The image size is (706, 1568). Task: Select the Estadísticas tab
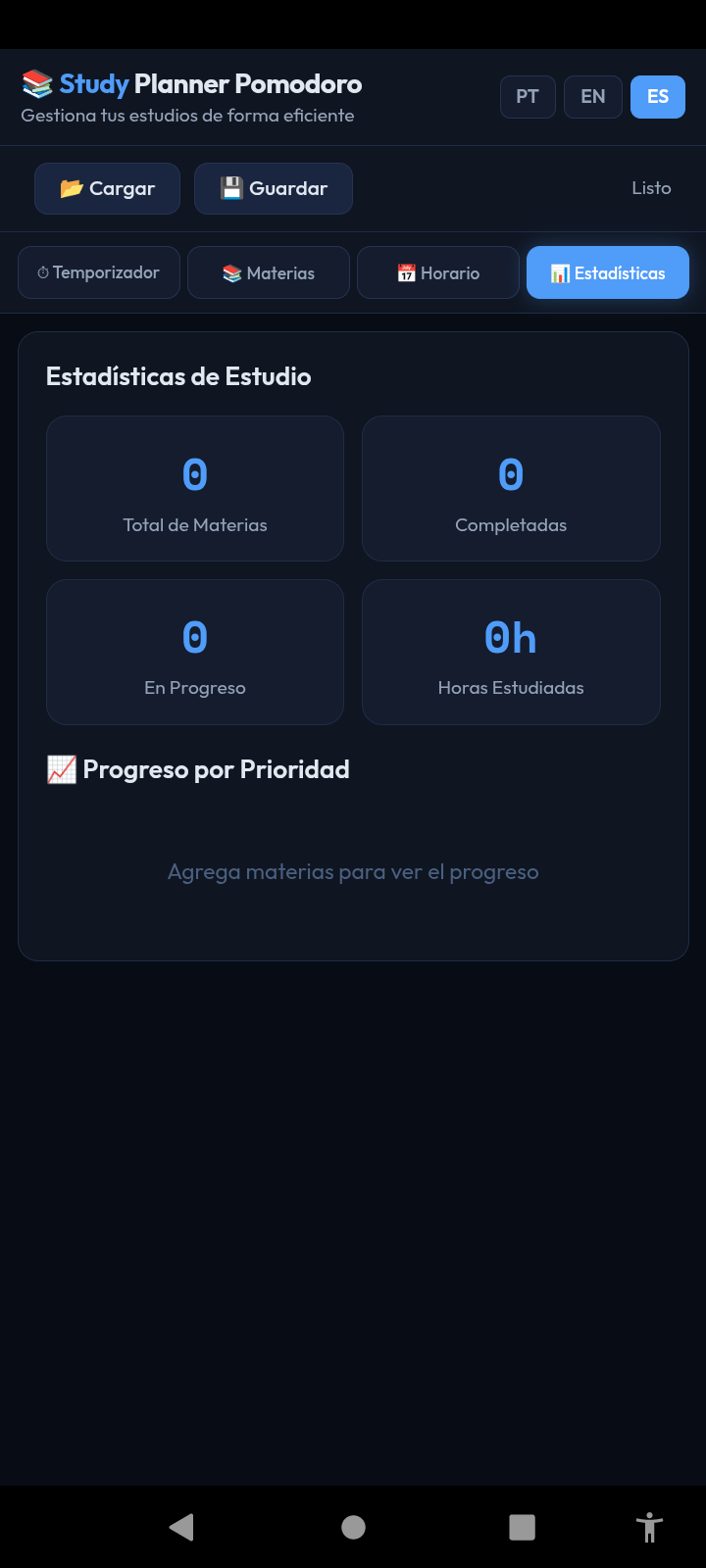[608, 272]
